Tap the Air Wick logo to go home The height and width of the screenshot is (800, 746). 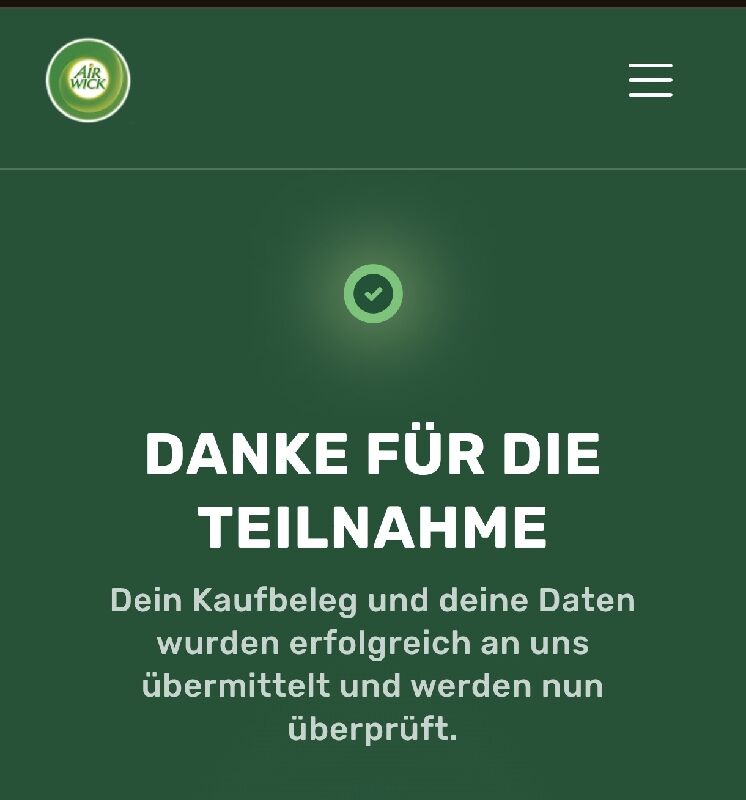(x=88, y=80)
